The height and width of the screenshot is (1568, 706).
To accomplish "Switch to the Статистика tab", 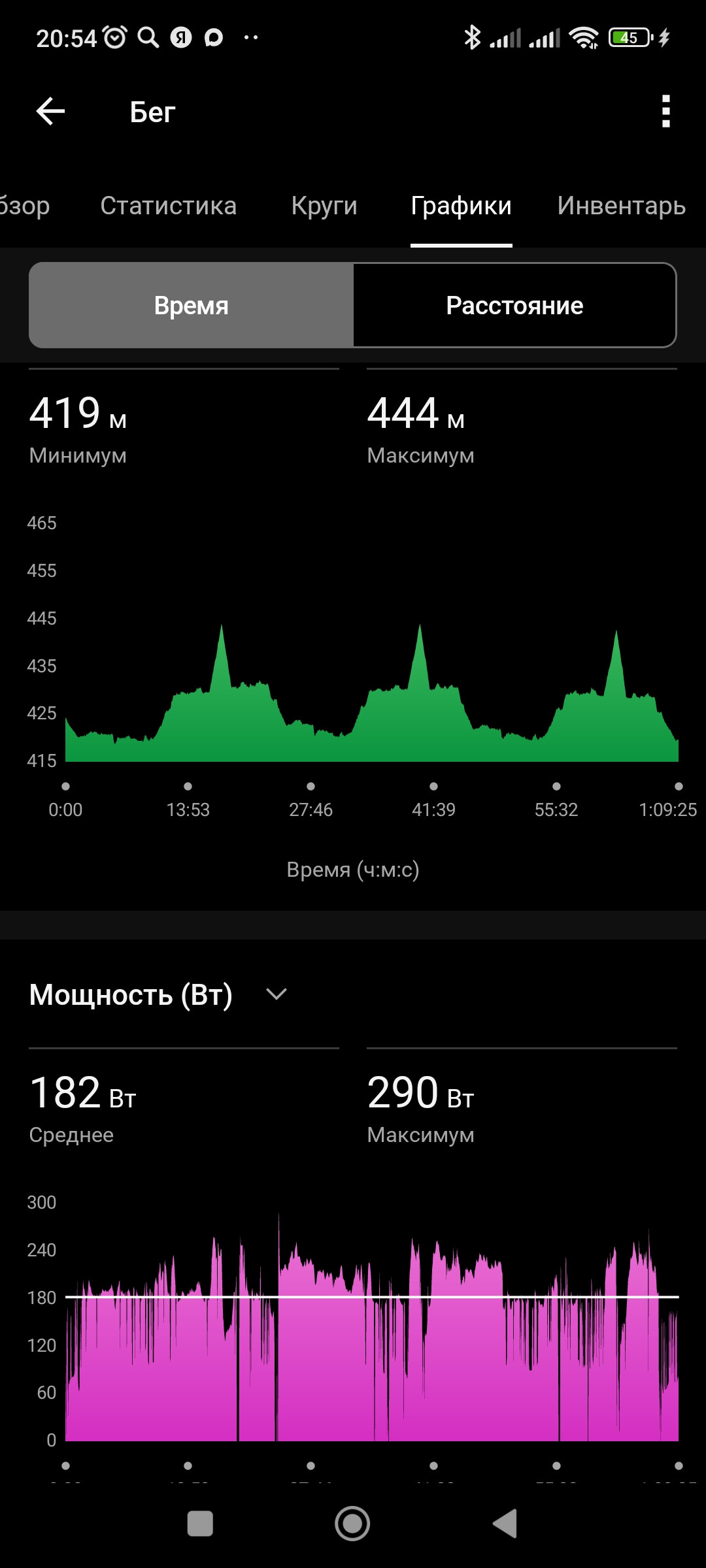I will [x=168, y=206].
